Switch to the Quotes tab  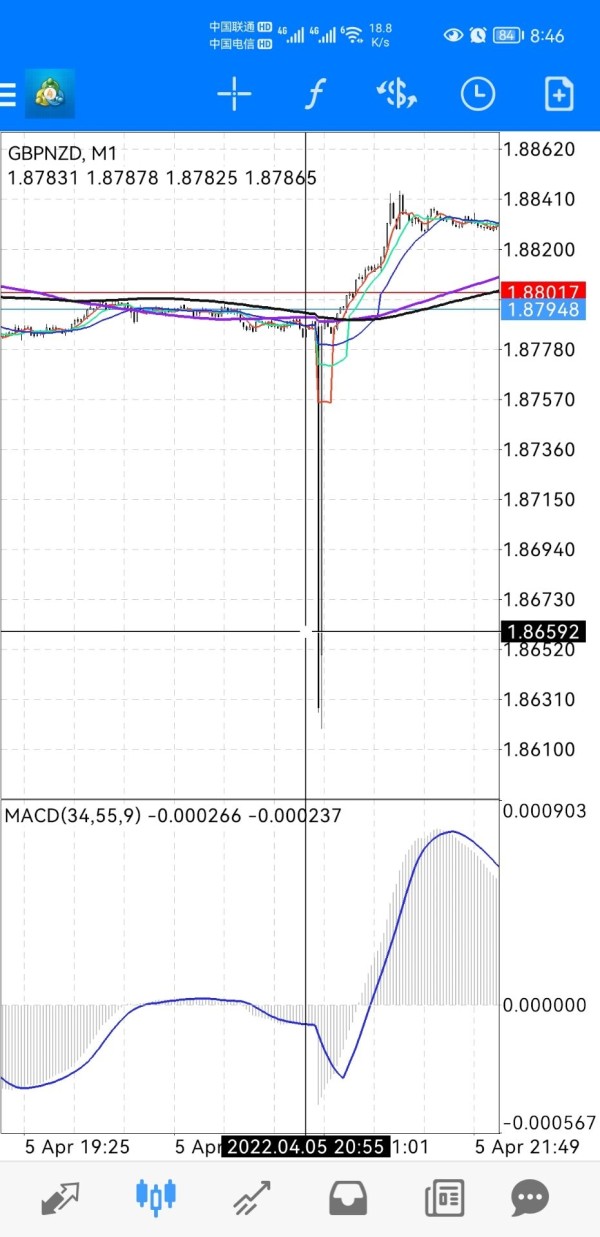(60, 1197)
